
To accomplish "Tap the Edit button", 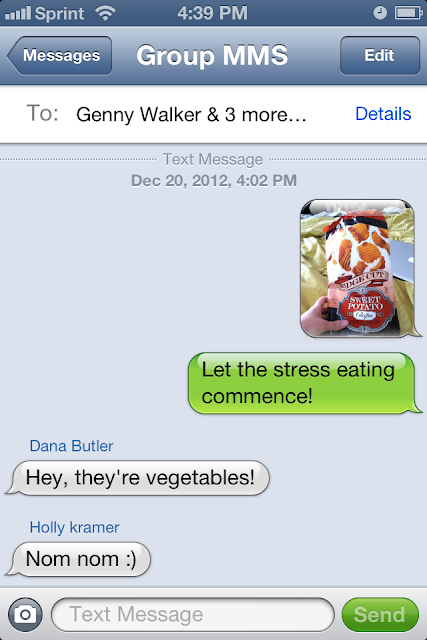I will pyautogui.click(x=380, y=56).
